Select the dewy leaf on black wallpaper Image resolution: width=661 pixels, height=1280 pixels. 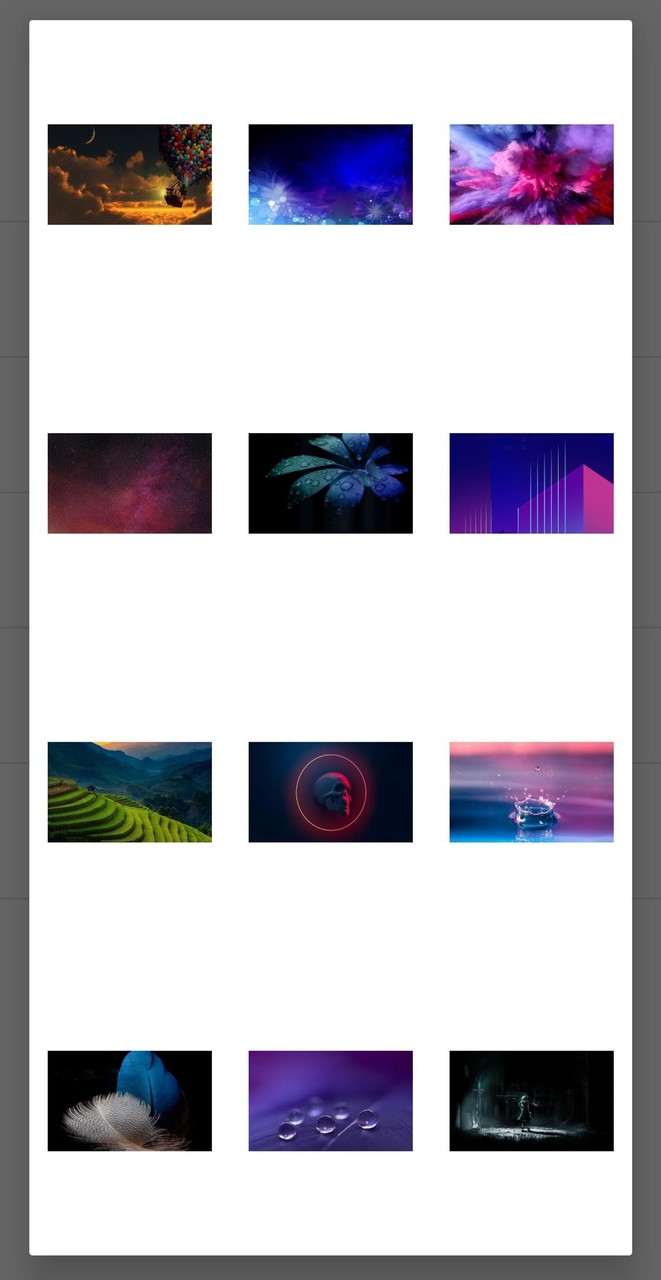(330, 483)
